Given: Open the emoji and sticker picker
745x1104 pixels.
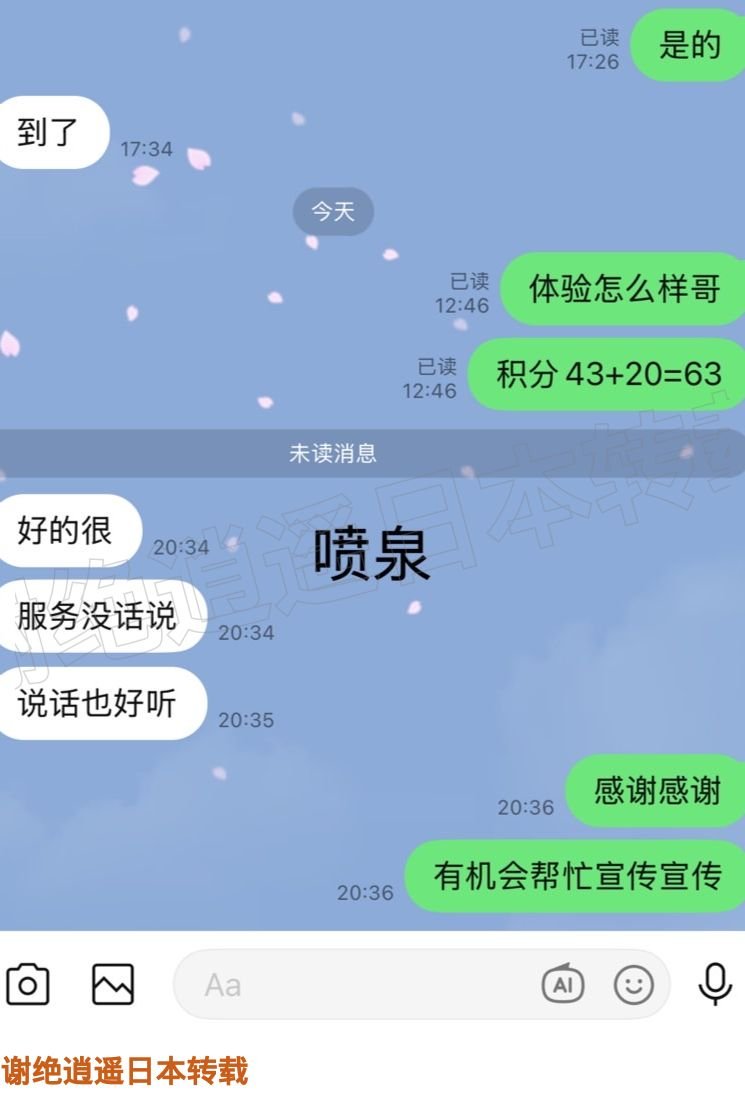Looking at the screenshot, I should [x=633, y=985].
